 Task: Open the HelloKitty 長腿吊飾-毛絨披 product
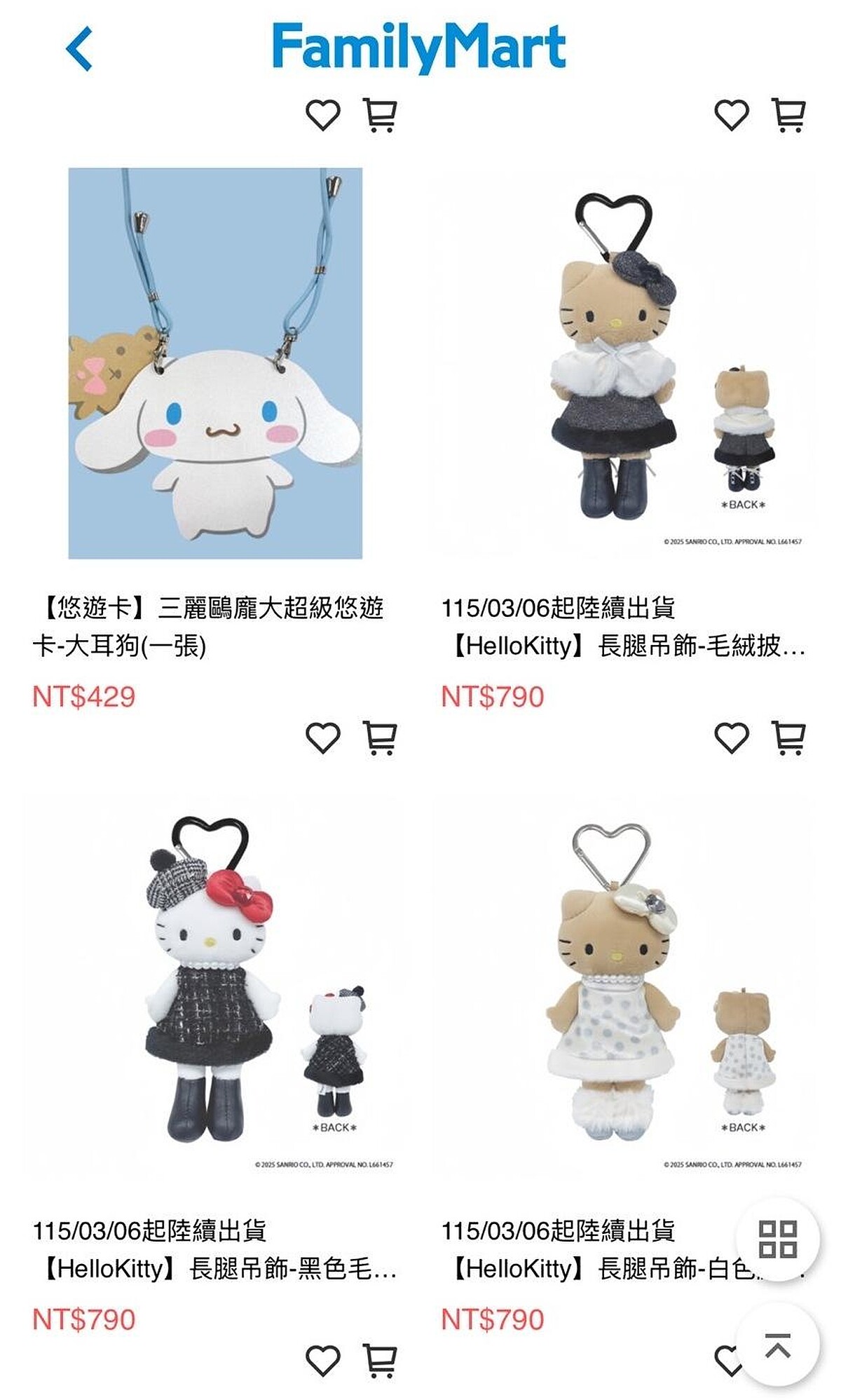tap(623, 365)
